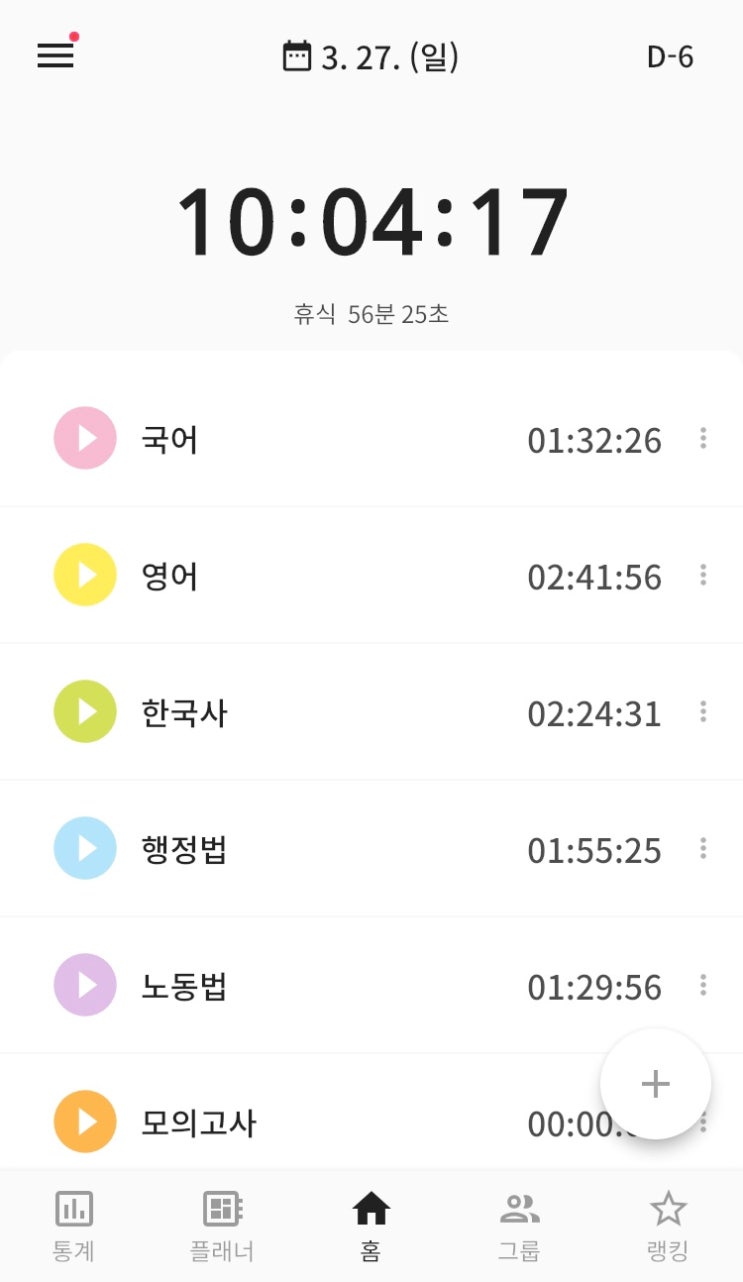Image resolution: width=743 pixels, height=1282 pixels.
Task: Start the 국어 study timer
Action: (85, 438)
